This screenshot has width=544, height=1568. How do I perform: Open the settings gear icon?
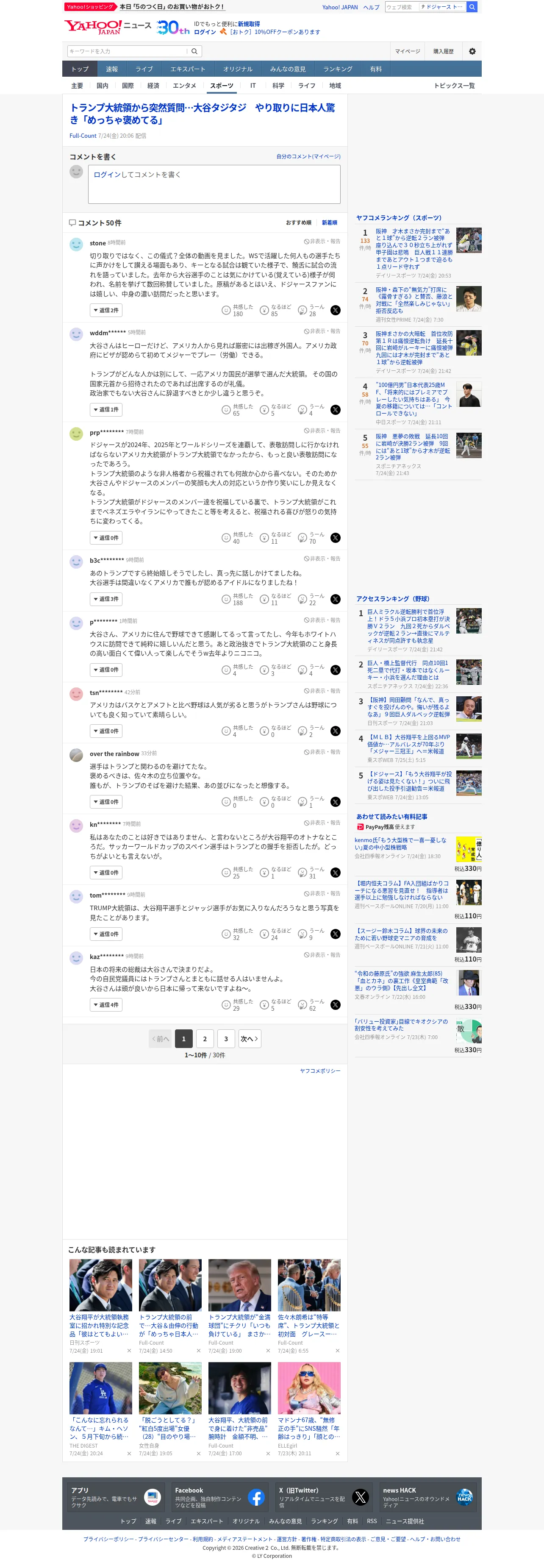click(x=472, y=51)
